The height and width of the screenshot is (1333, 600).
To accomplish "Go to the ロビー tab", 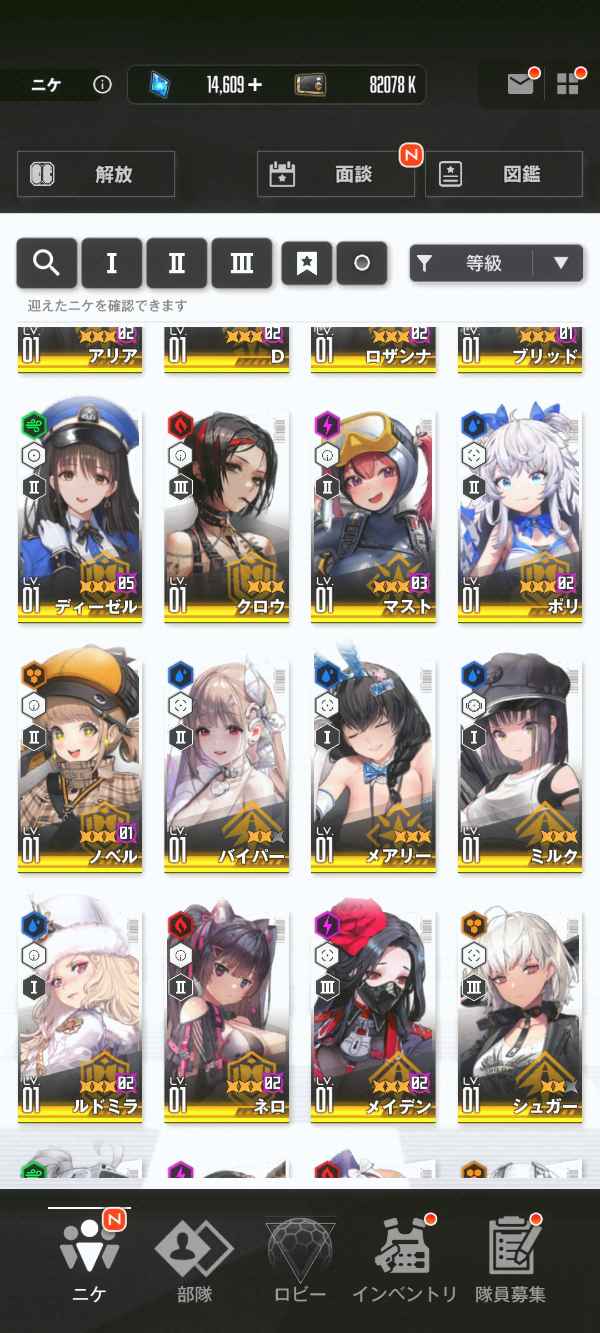I will click(x=300, y=1260).
